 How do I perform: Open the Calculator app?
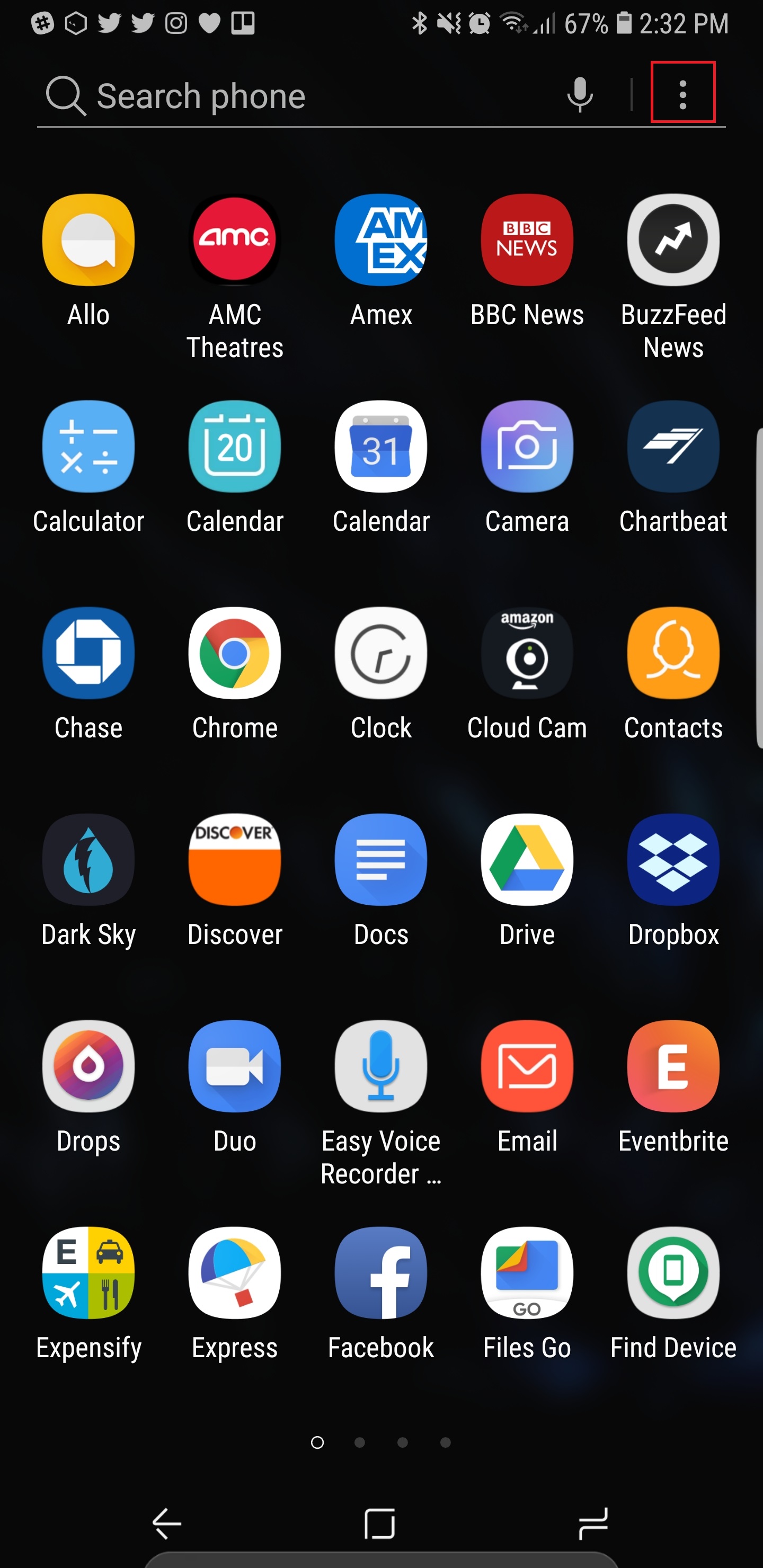coord(88,446)
